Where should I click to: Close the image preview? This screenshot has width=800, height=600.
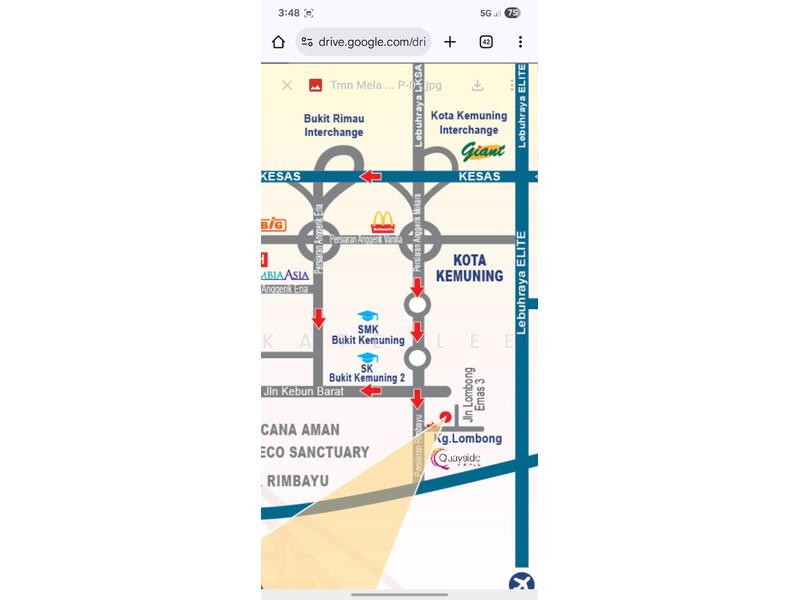click(287, 85)
